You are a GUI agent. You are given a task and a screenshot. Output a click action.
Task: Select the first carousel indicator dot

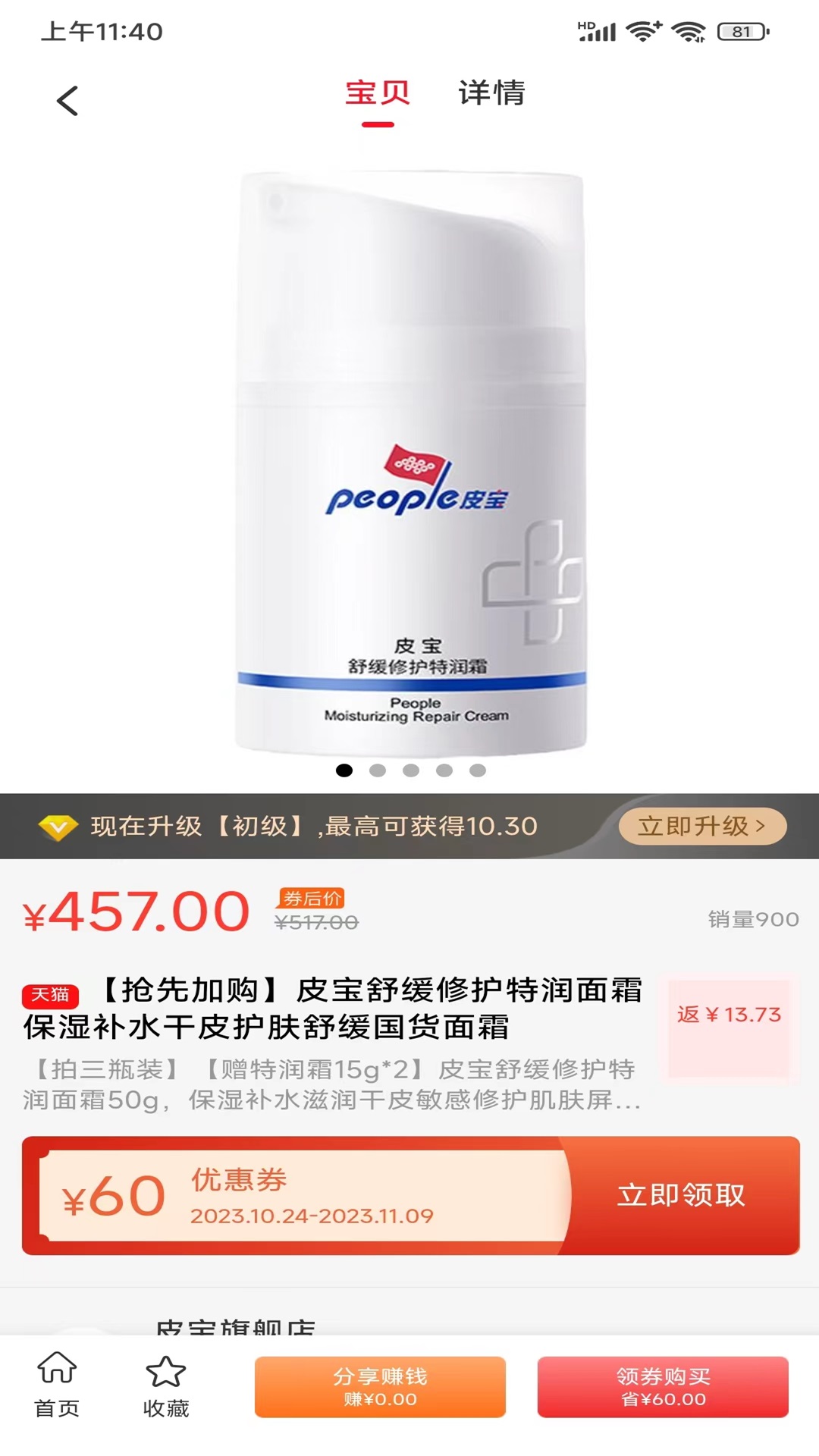[345, 770]
